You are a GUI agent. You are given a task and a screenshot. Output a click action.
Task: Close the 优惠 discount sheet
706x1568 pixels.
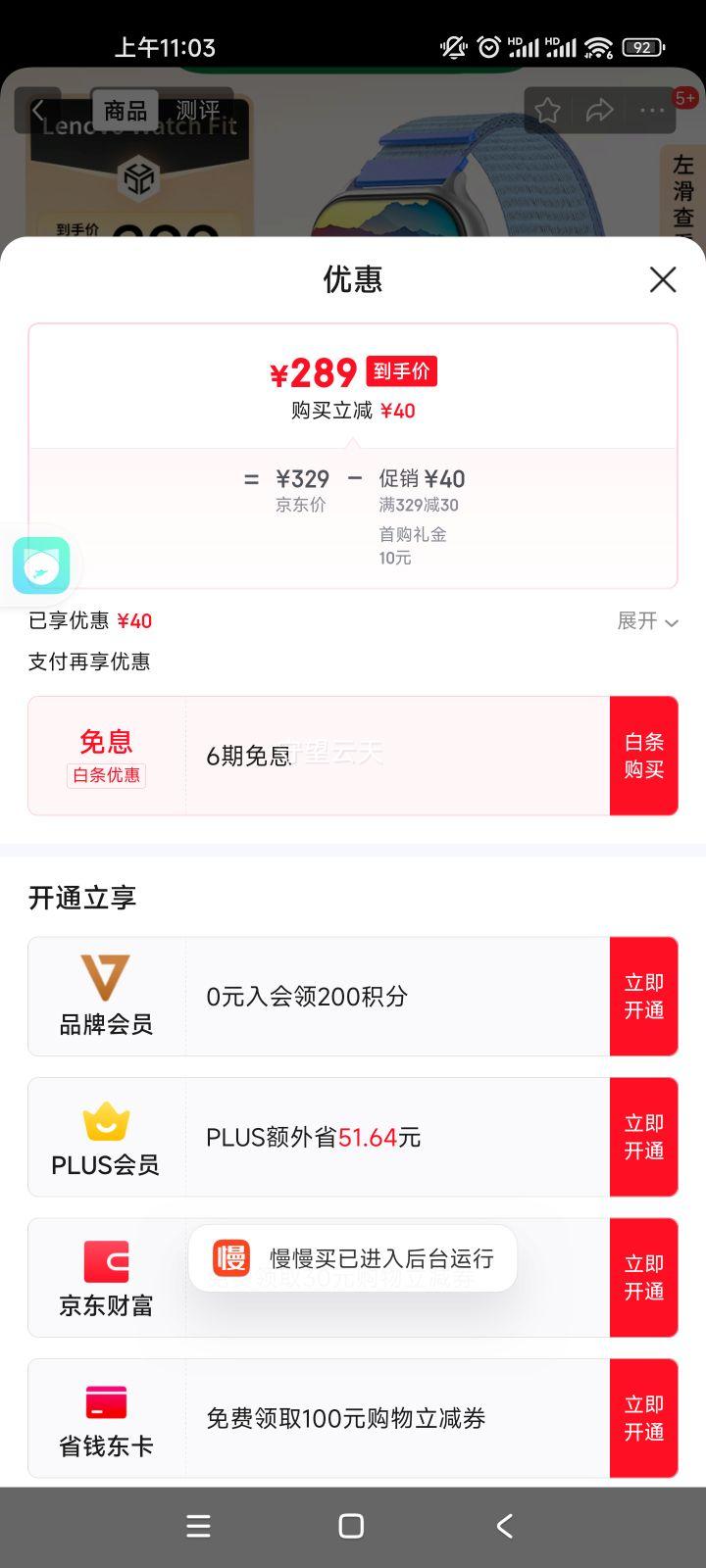point(663,279)
